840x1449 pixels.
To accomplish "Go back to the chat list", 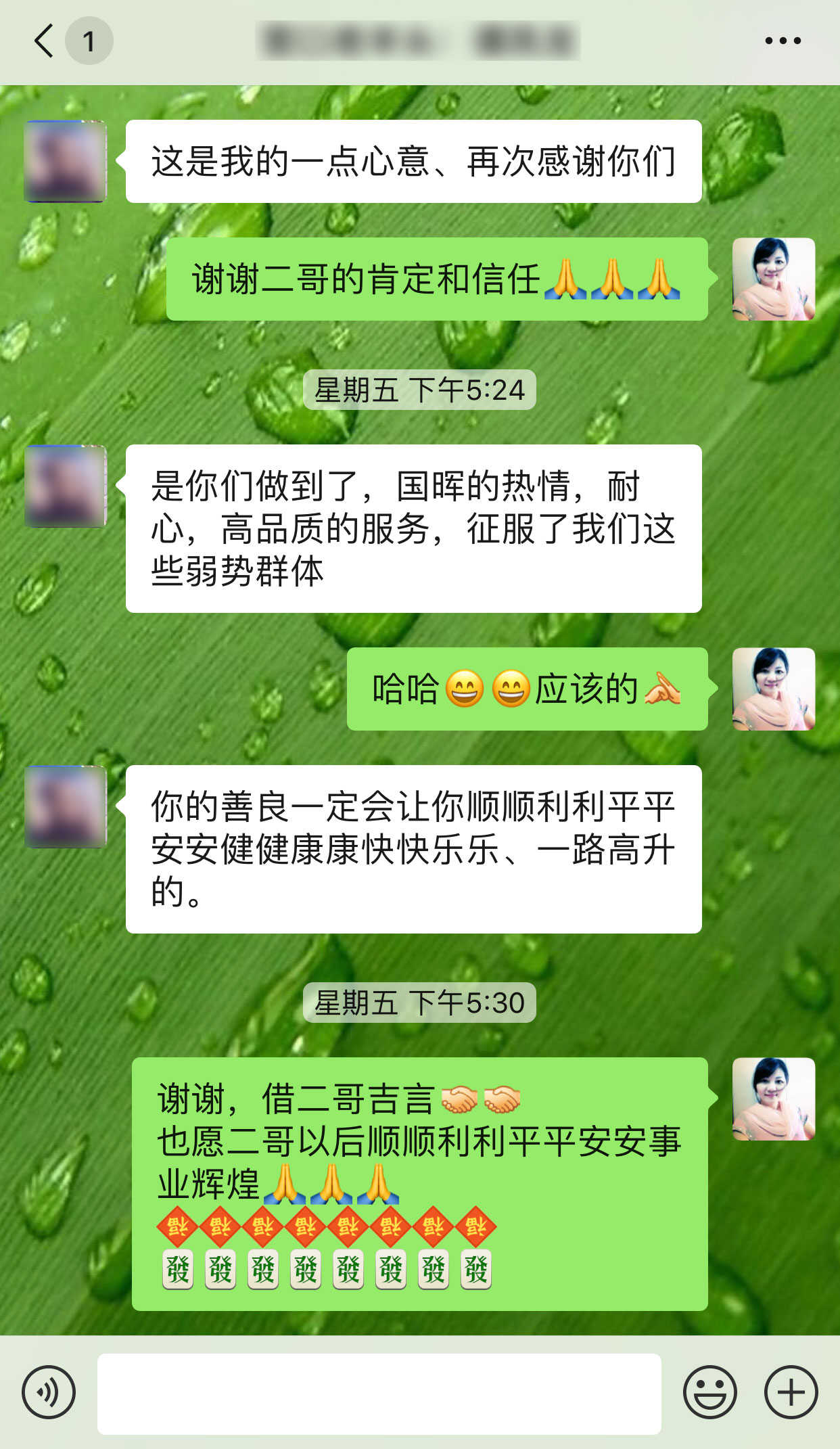I will pyautogui.click(x=45, y=41).
